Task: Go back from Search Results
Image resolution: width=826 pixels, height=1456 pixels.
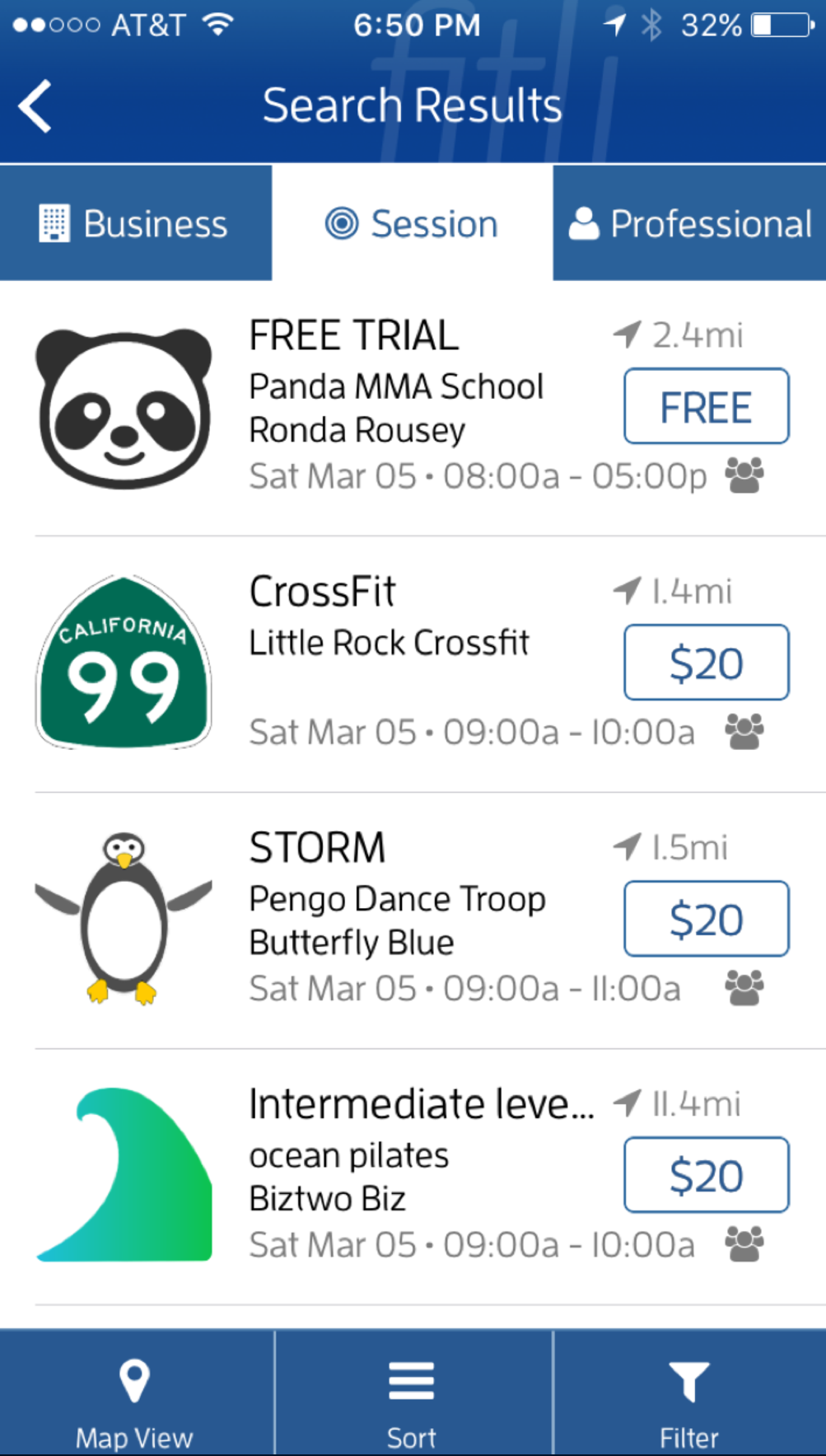Action: coord(35,106)
